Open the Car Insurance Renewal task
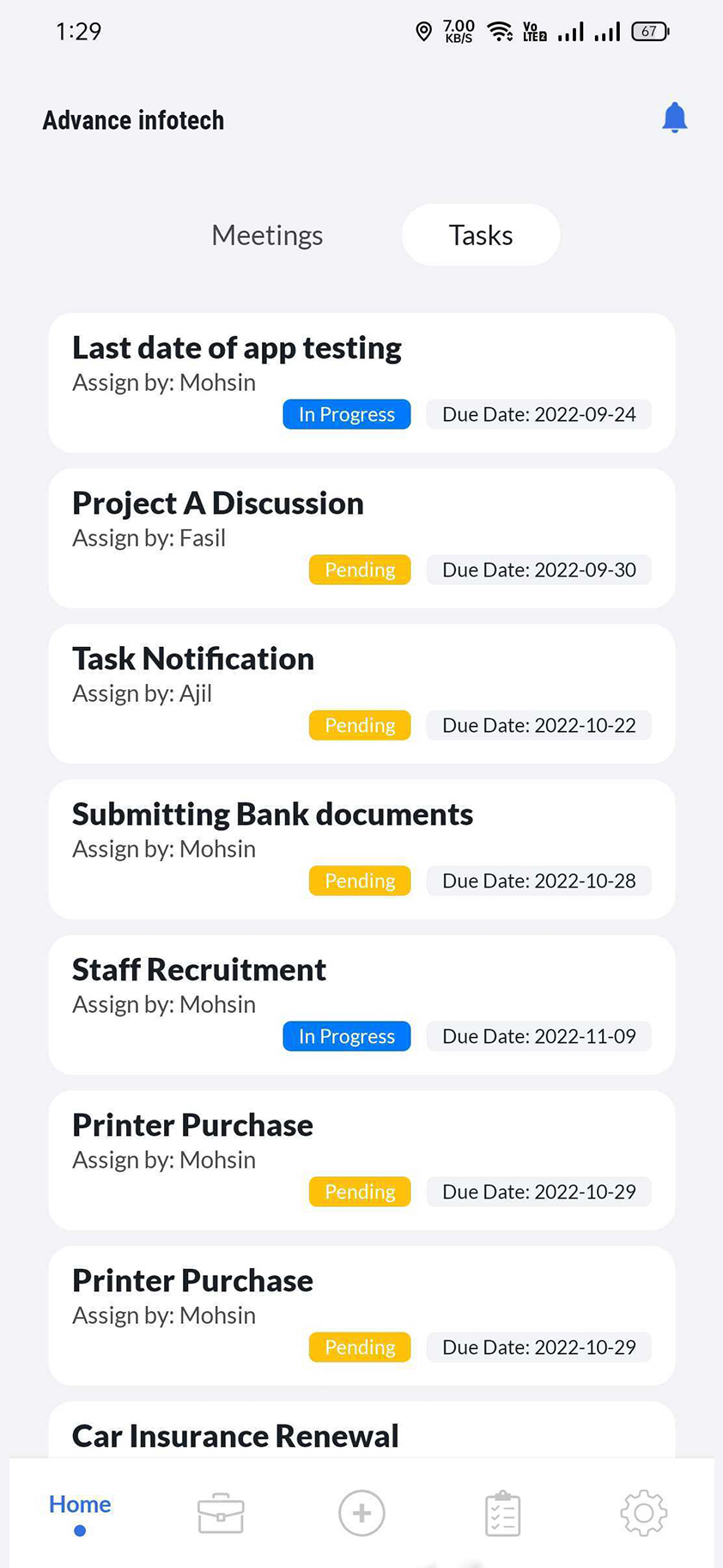 click(361, 1430)
